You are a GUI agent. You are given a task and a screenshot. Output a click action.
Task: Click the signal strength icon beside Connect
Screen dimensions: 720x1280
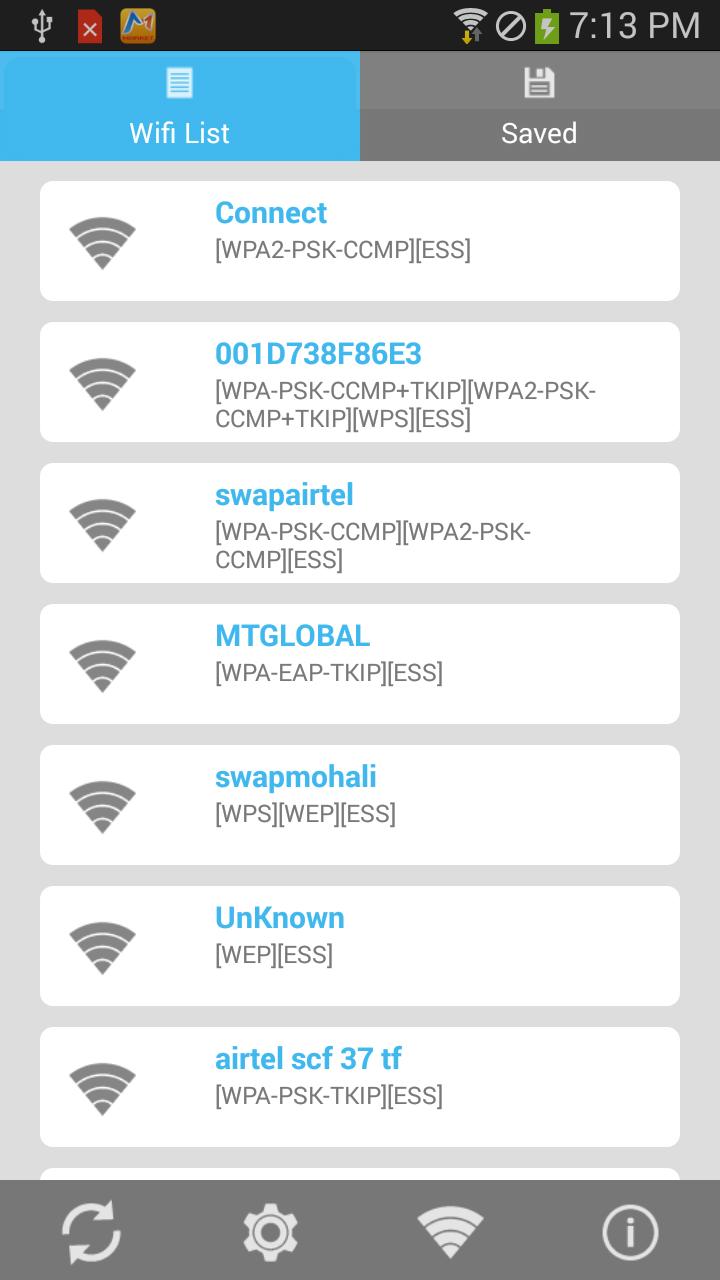click(x=103, y=240)
